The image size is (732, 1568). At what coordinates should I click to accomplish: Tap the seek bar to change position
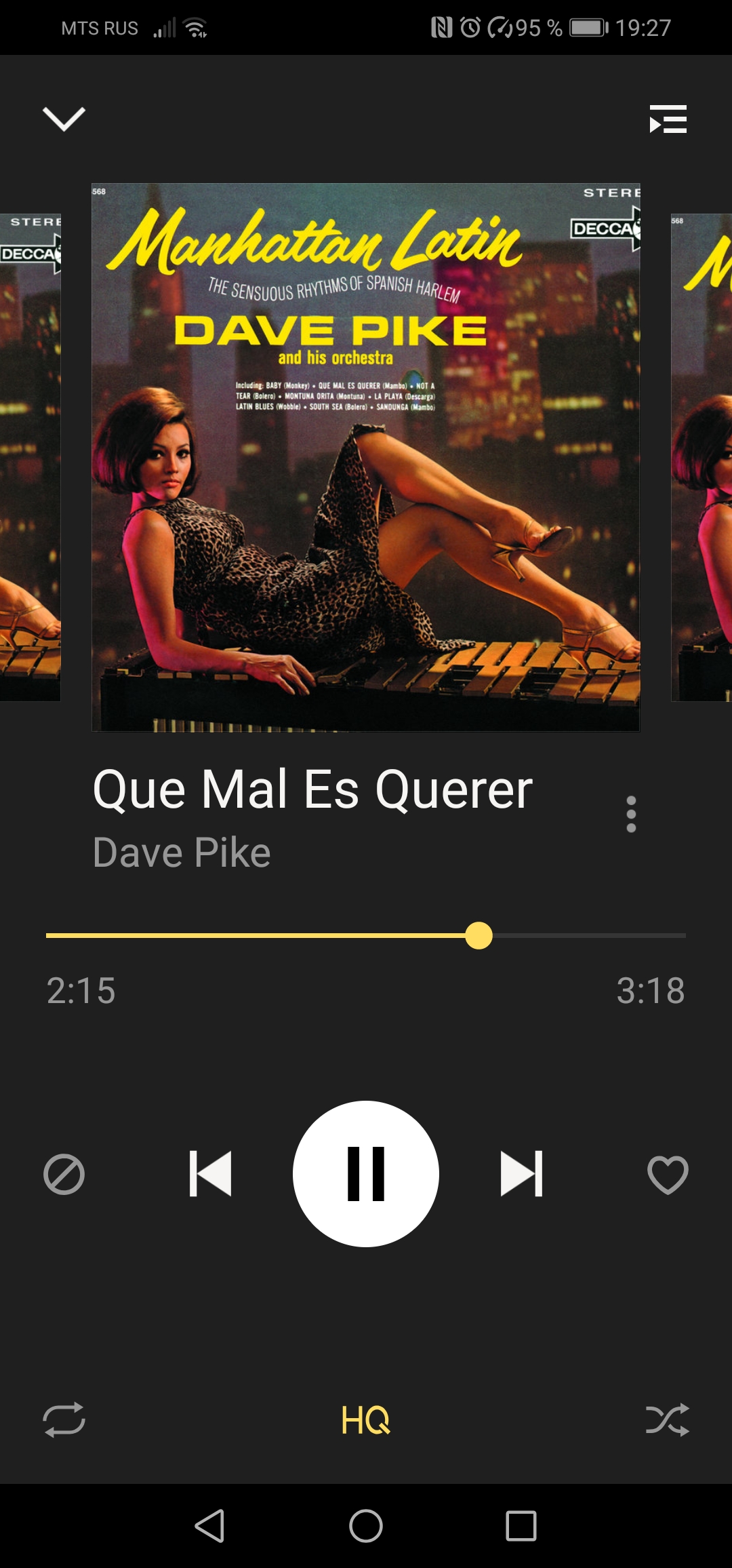coord(366,936)
